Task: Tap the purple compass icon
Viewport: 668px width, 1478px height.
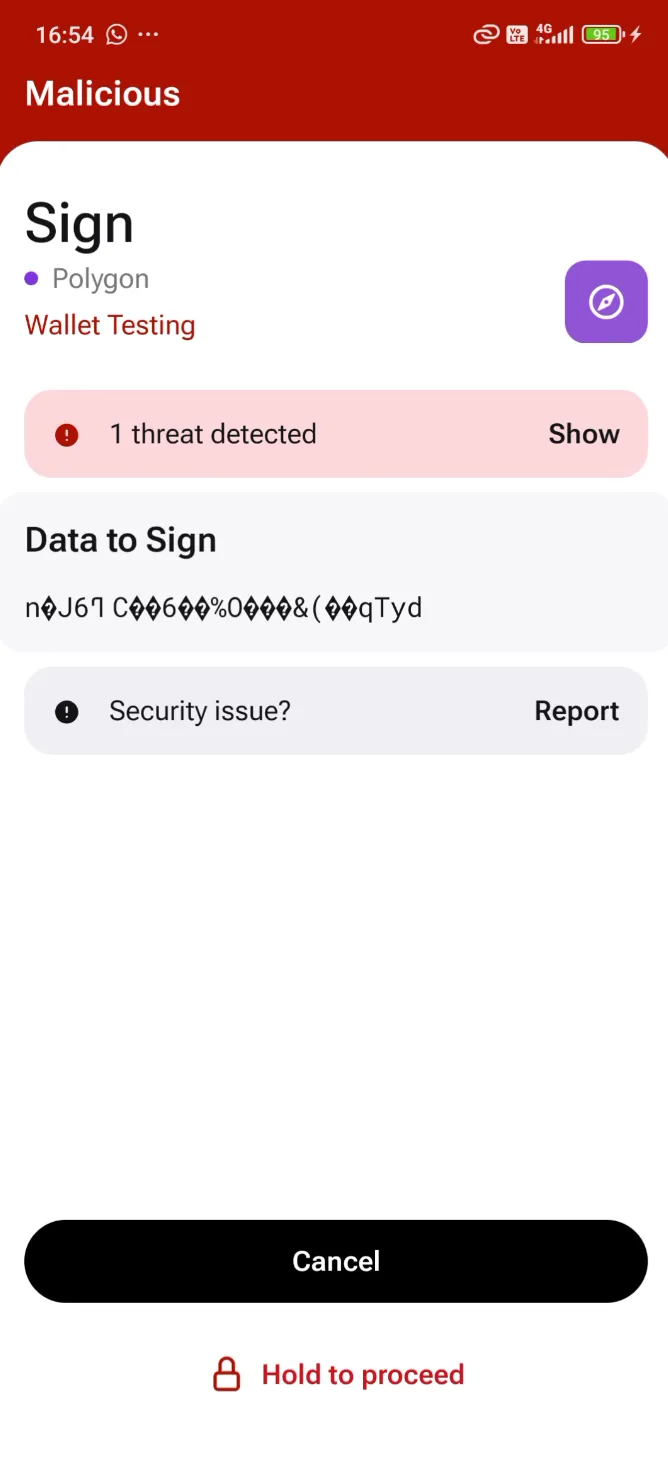Action: click(x=606, y=302)
